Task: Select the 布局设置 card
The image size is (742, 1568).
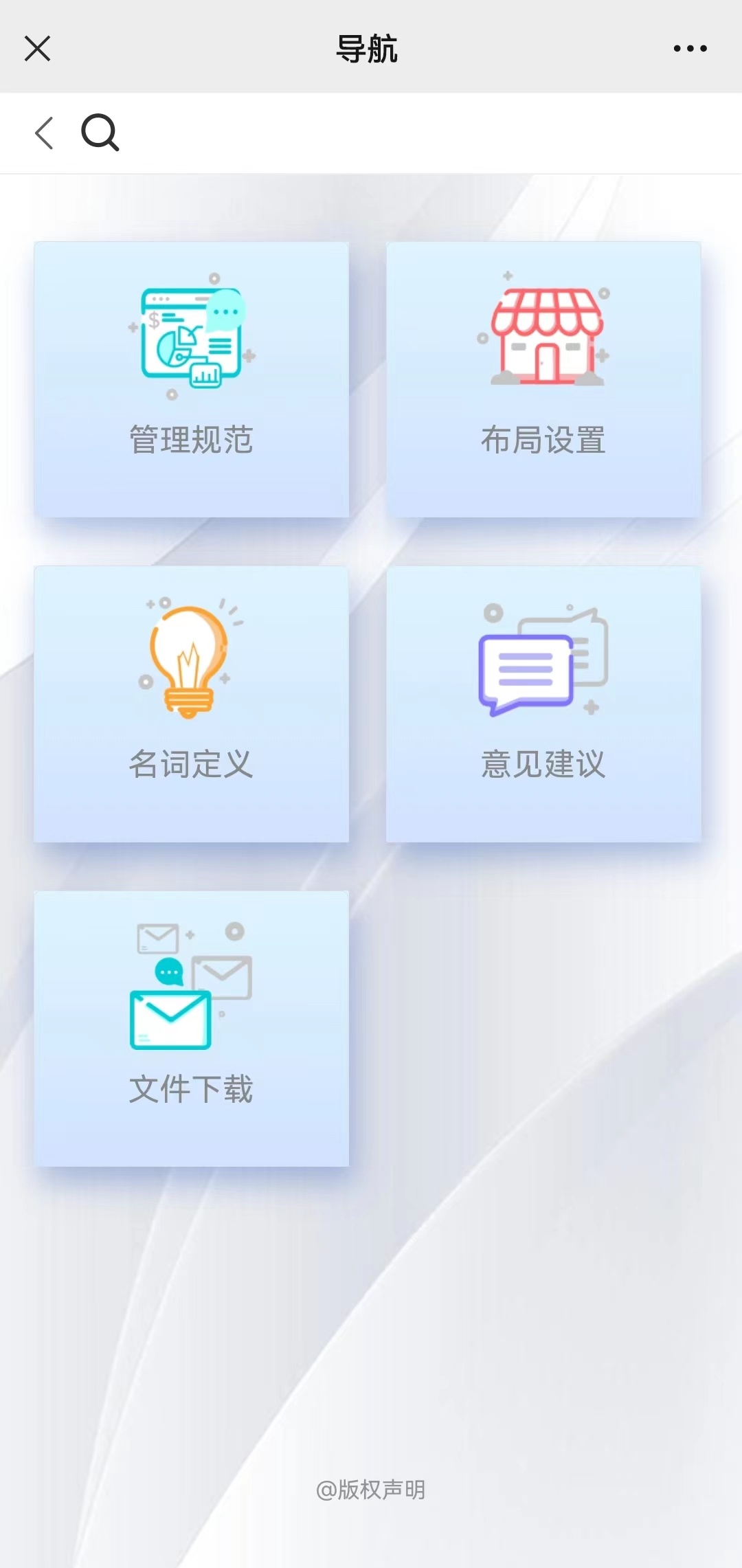Action: pyautogui.click(x=543, y=379)
